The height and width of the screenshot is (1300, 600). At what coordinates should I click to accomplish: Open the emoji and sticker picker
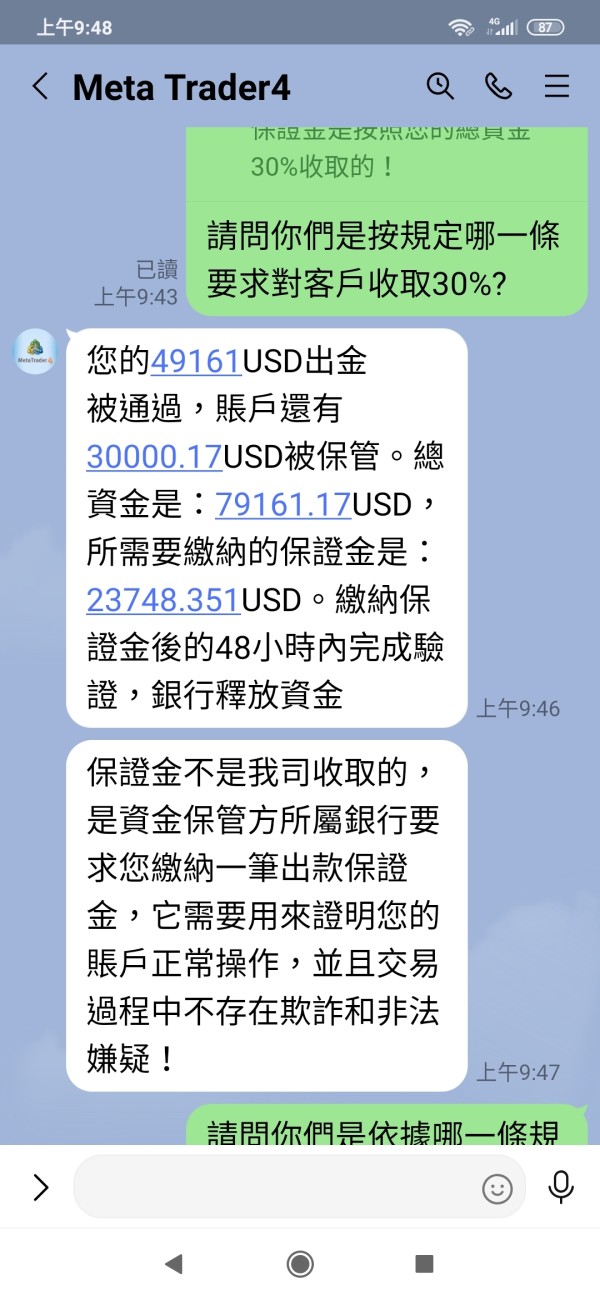pyautogui.click(x=497, y=1188)
